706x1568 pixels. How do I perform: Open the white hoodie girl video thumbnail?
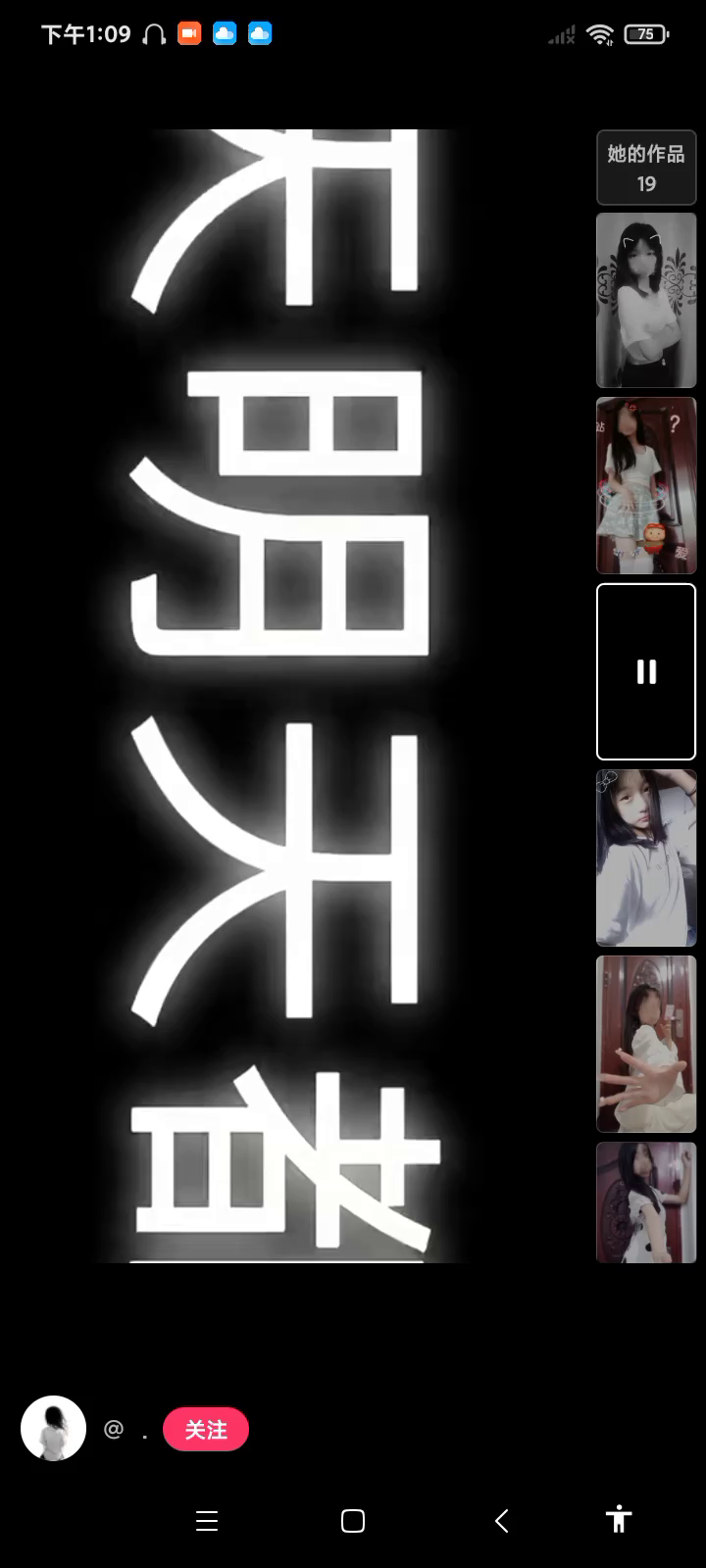pyautogui.click(x=646, y=857)
